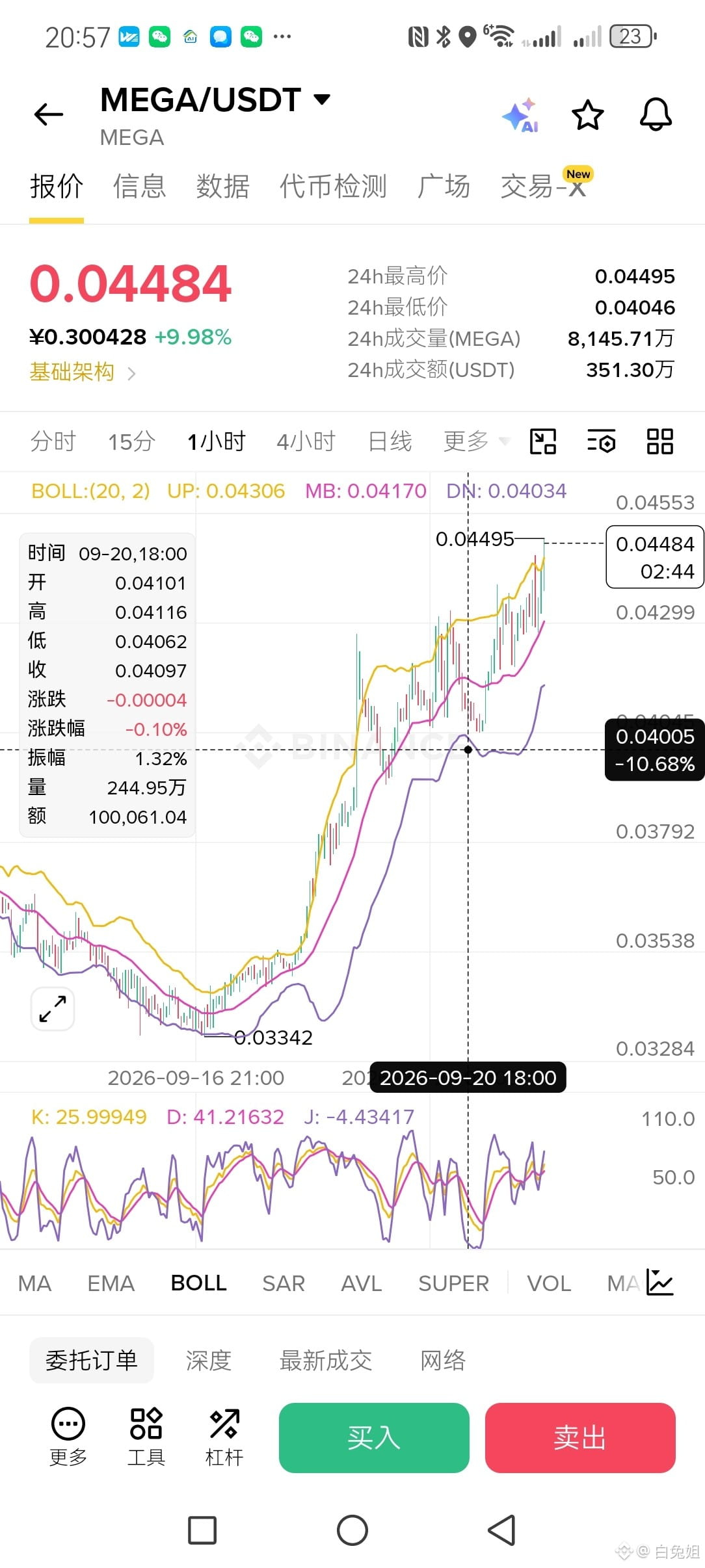
Task: Switch to the 深度 tab
Action: (209, 1360)
